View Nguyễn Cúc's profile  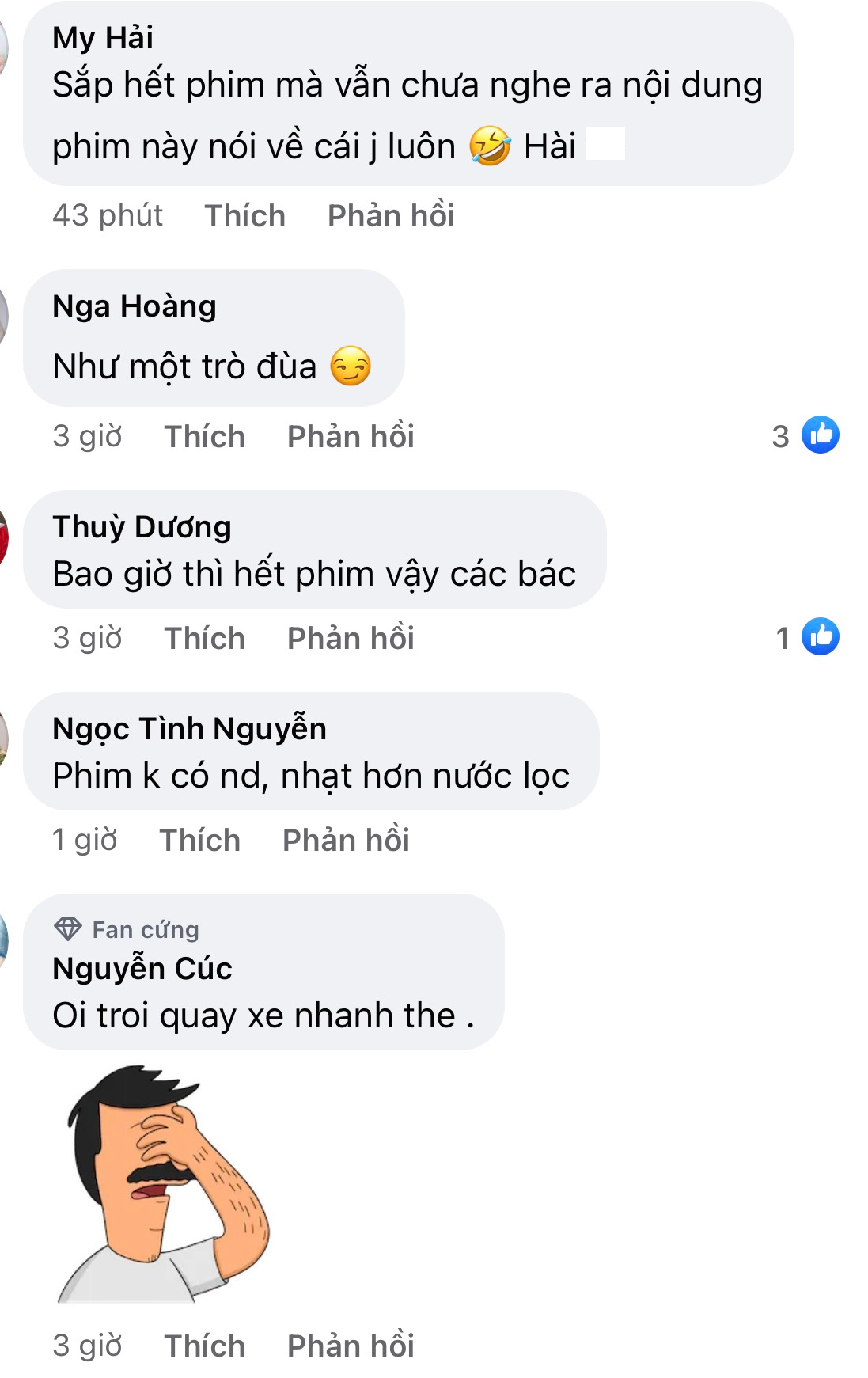click(x=142, y=969)
